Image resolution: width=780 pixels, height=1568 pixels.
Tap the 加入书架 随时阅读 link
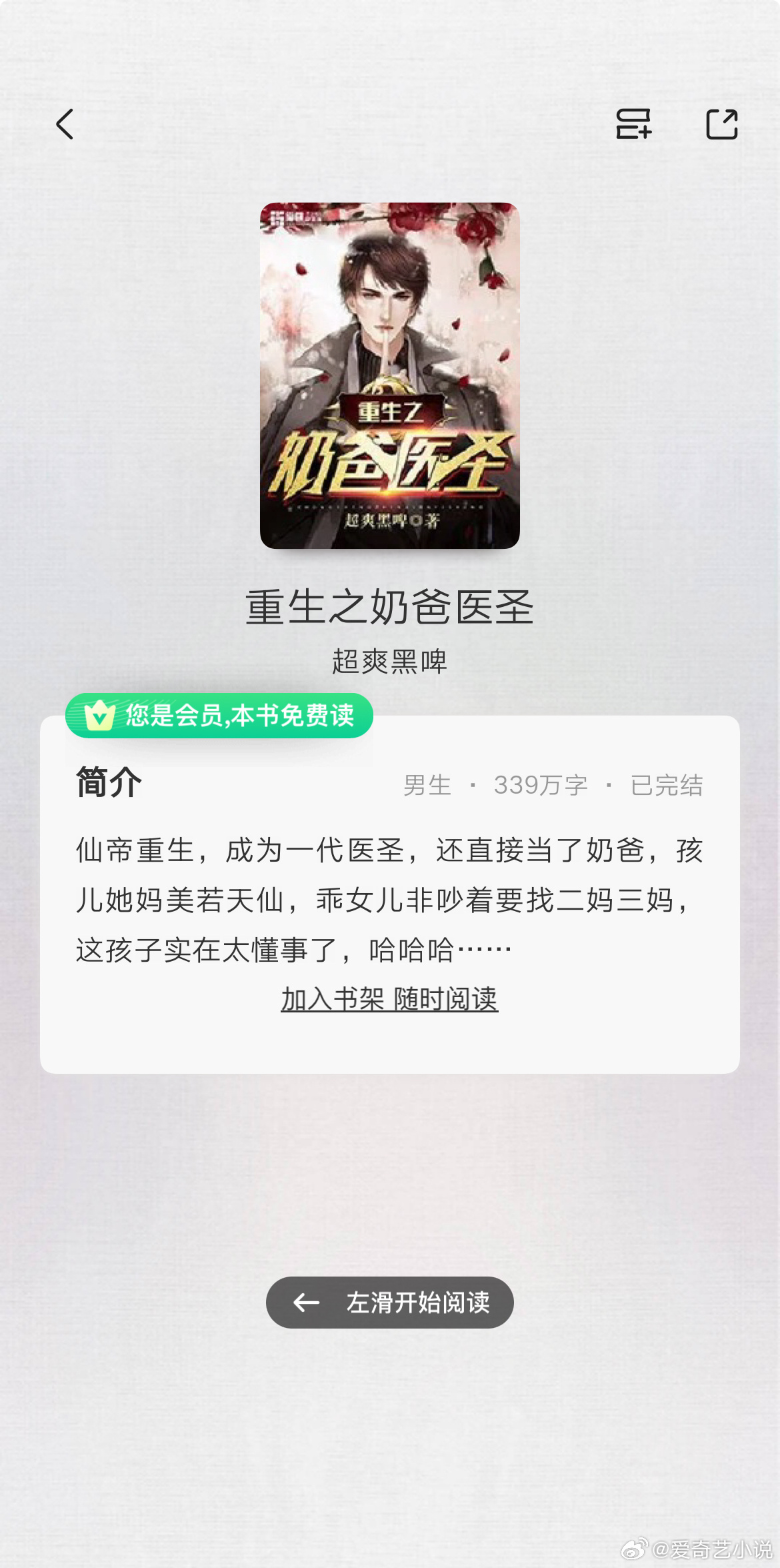(389, 998)
